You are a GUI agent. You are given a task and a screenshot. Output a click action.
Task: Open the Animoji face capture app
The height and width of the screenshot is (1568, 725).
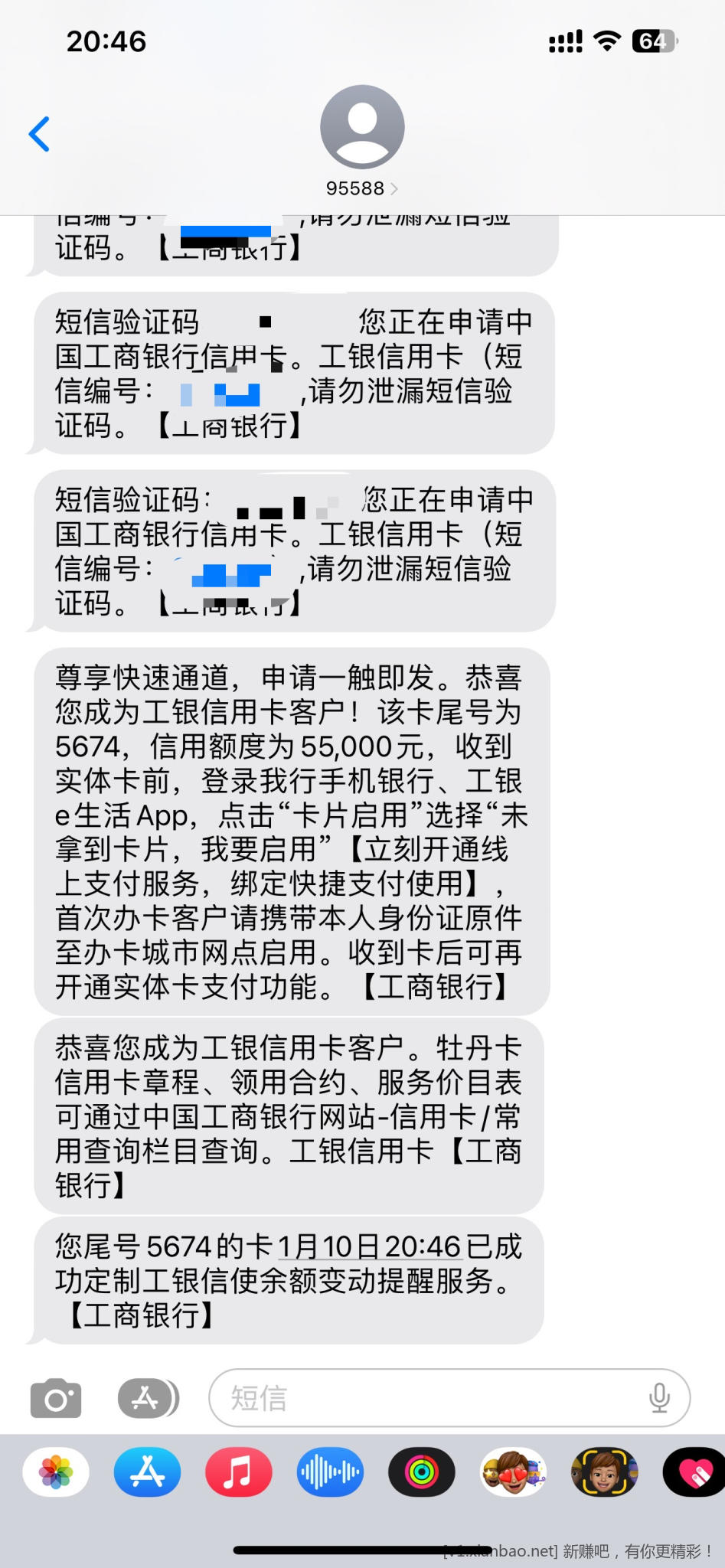(x=604, y=1472)
